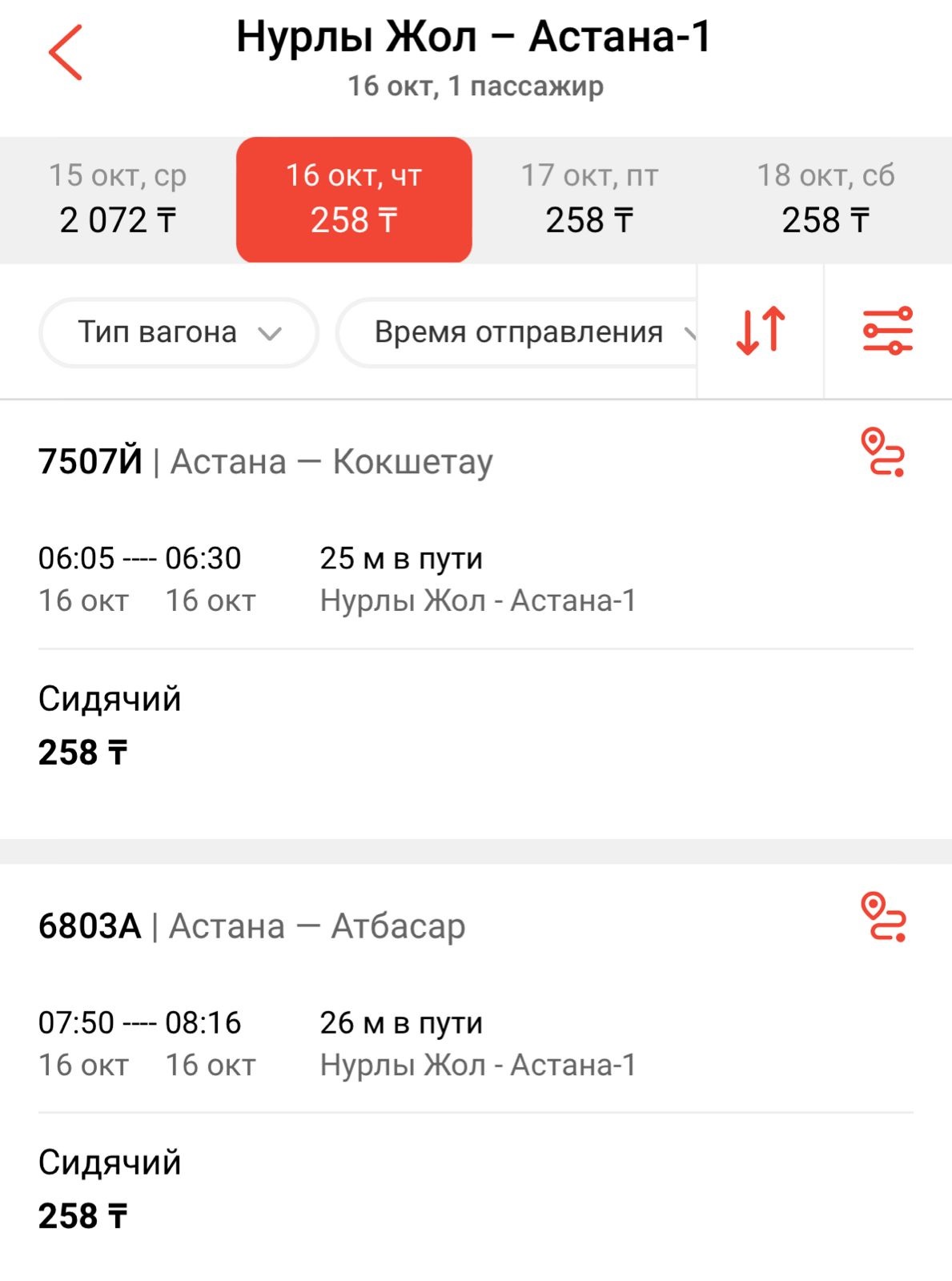Go back from Нурлы Жол – Астана-1 results
Viewport: 952px width, 1281px height.
click(66, 53)
